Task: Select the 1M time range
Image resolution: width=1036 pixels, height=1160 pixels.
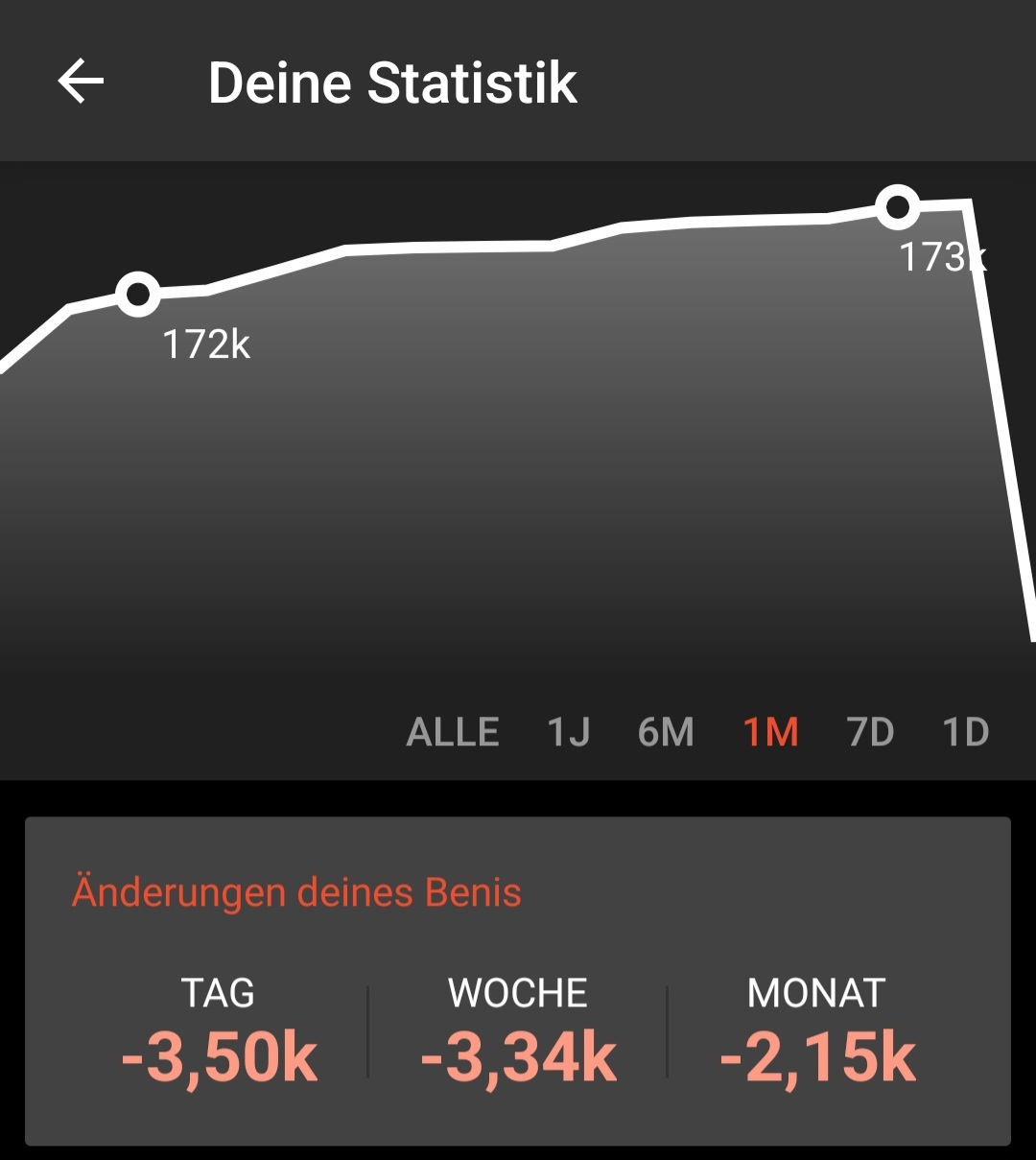Action: [770, 732]
